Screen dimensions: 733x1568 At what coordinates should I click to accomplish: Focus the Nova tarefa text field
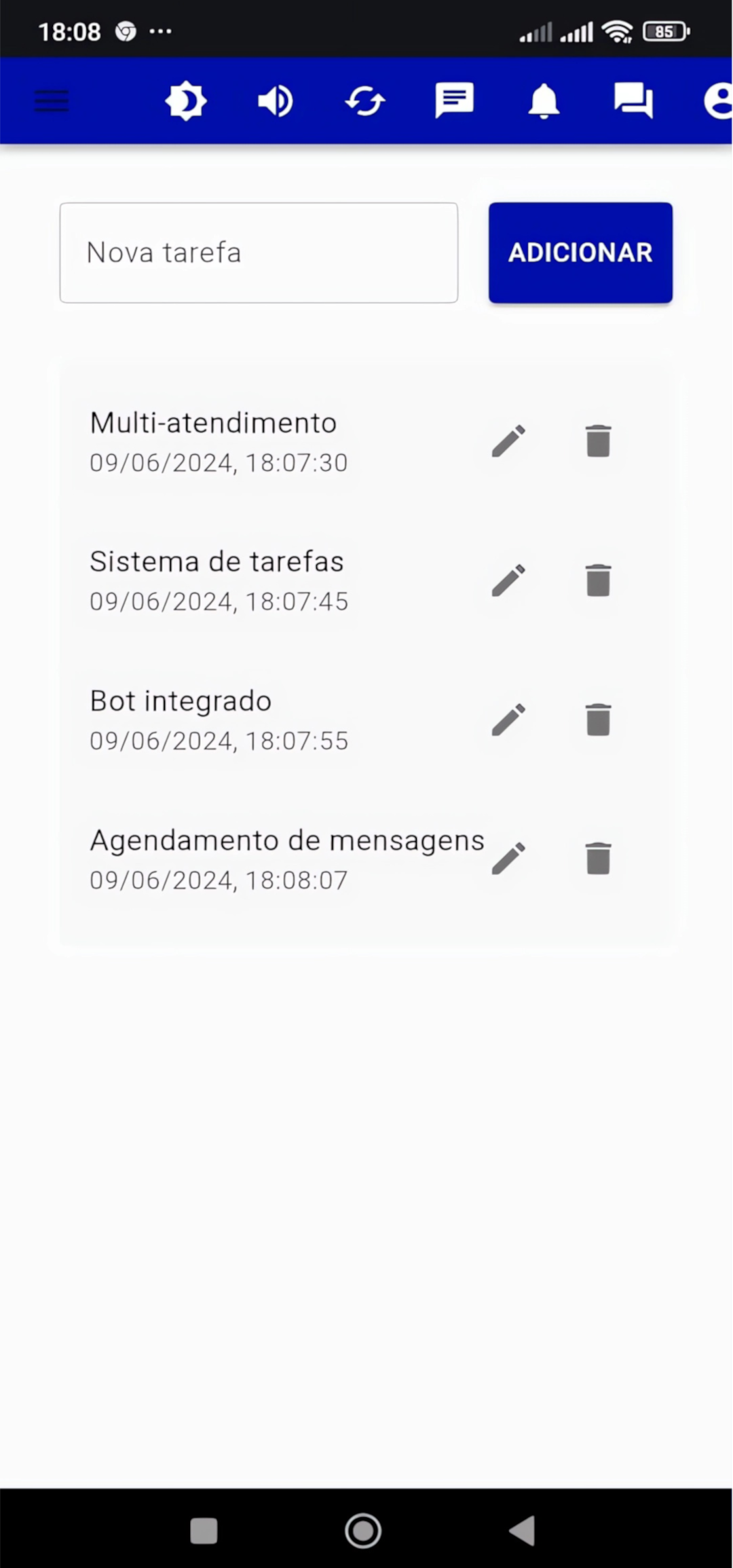pos(259,253)
